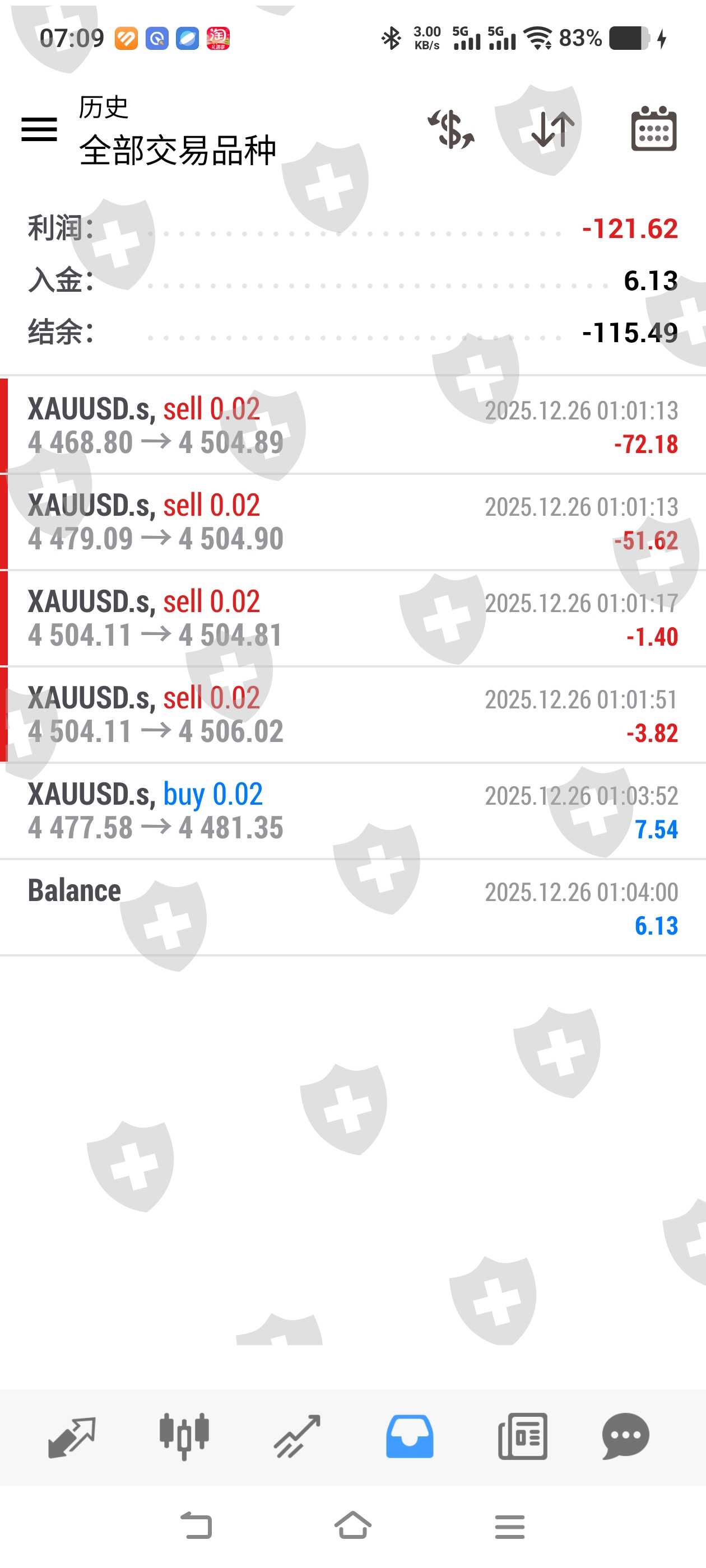The width and height of the screenshot is (706, 1568).
Task: Tap the symbol filter dollar icon
Action: tap(450, 129)
